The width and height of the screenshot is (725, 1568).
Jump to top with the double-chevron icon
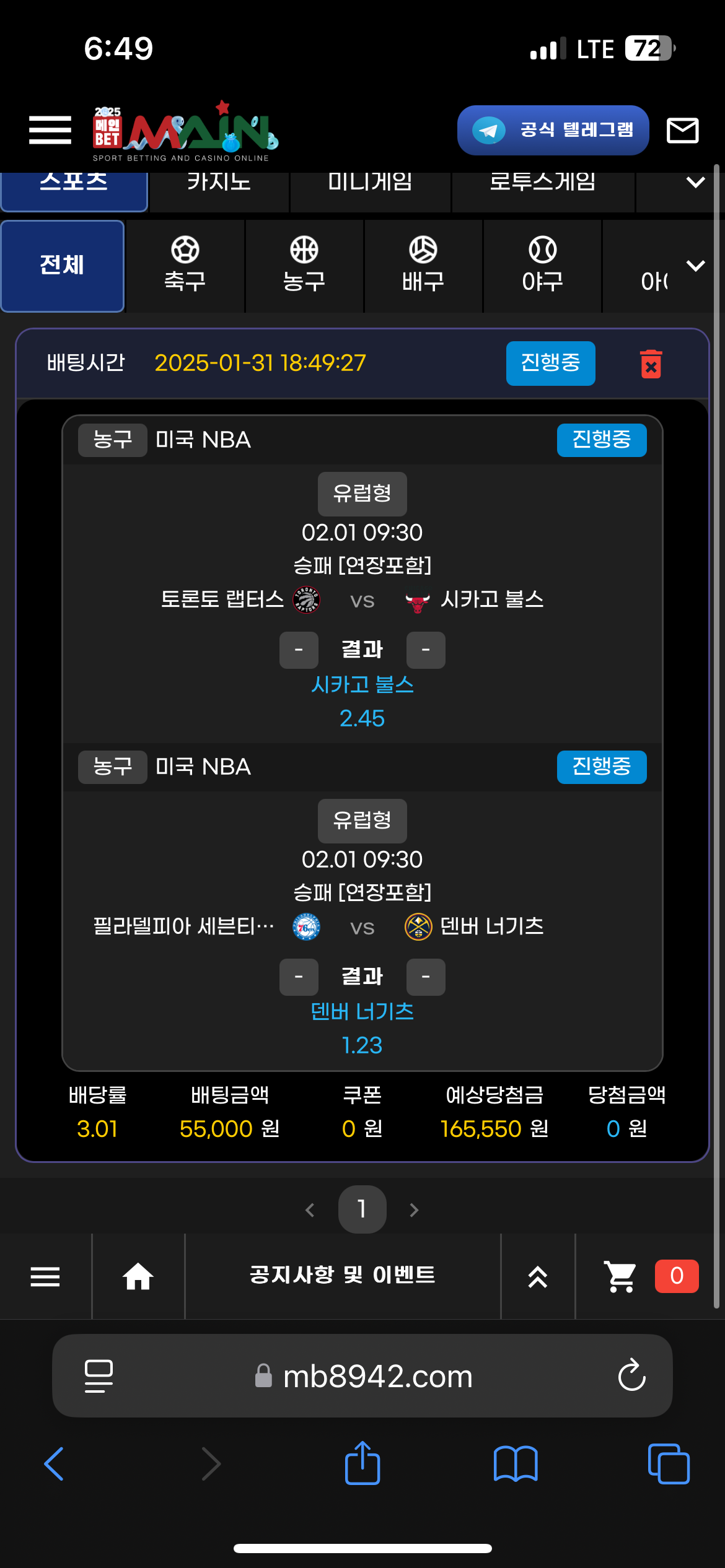tap(537, 1276)
